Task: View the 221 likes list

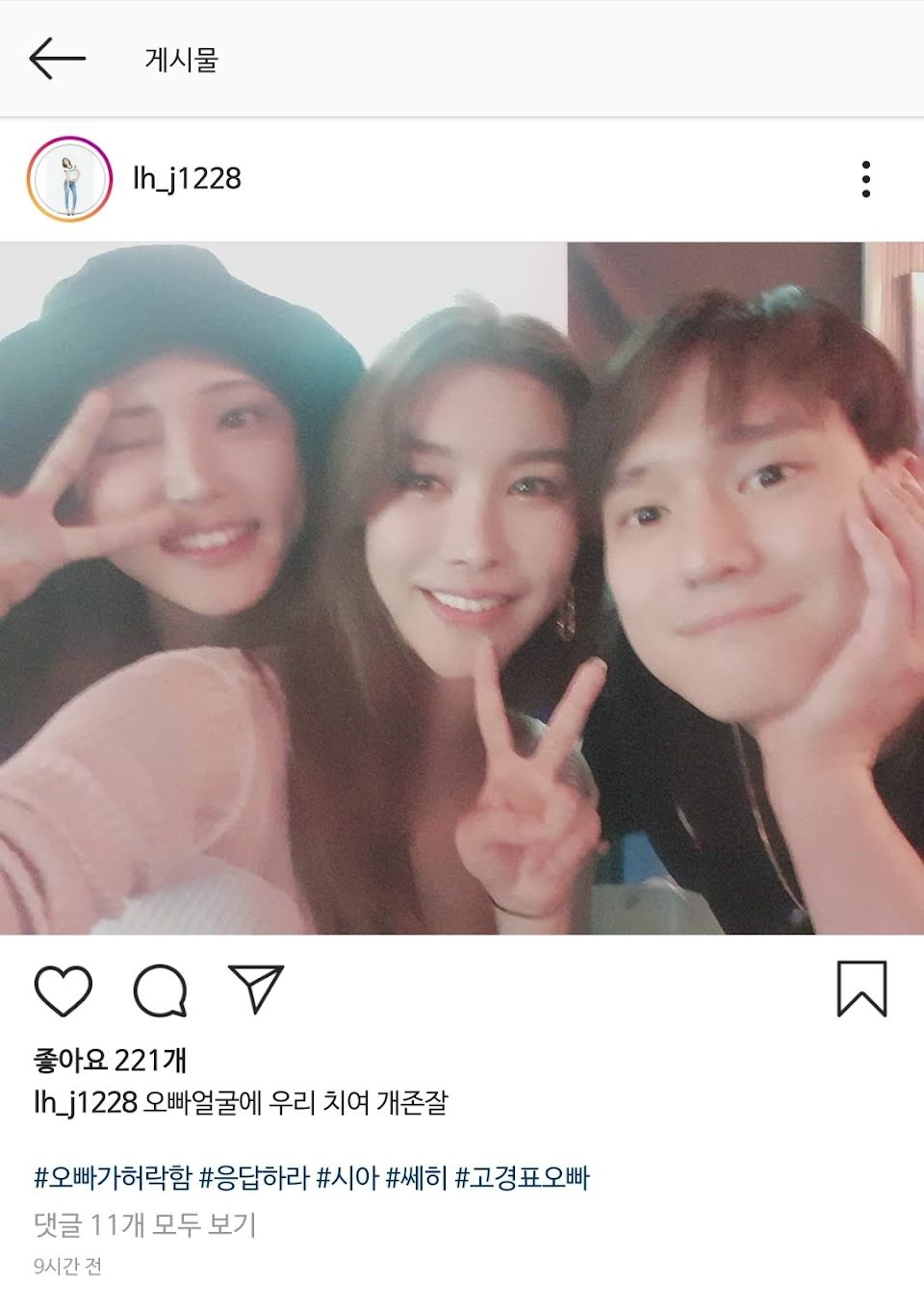Action: point(110,1061)
